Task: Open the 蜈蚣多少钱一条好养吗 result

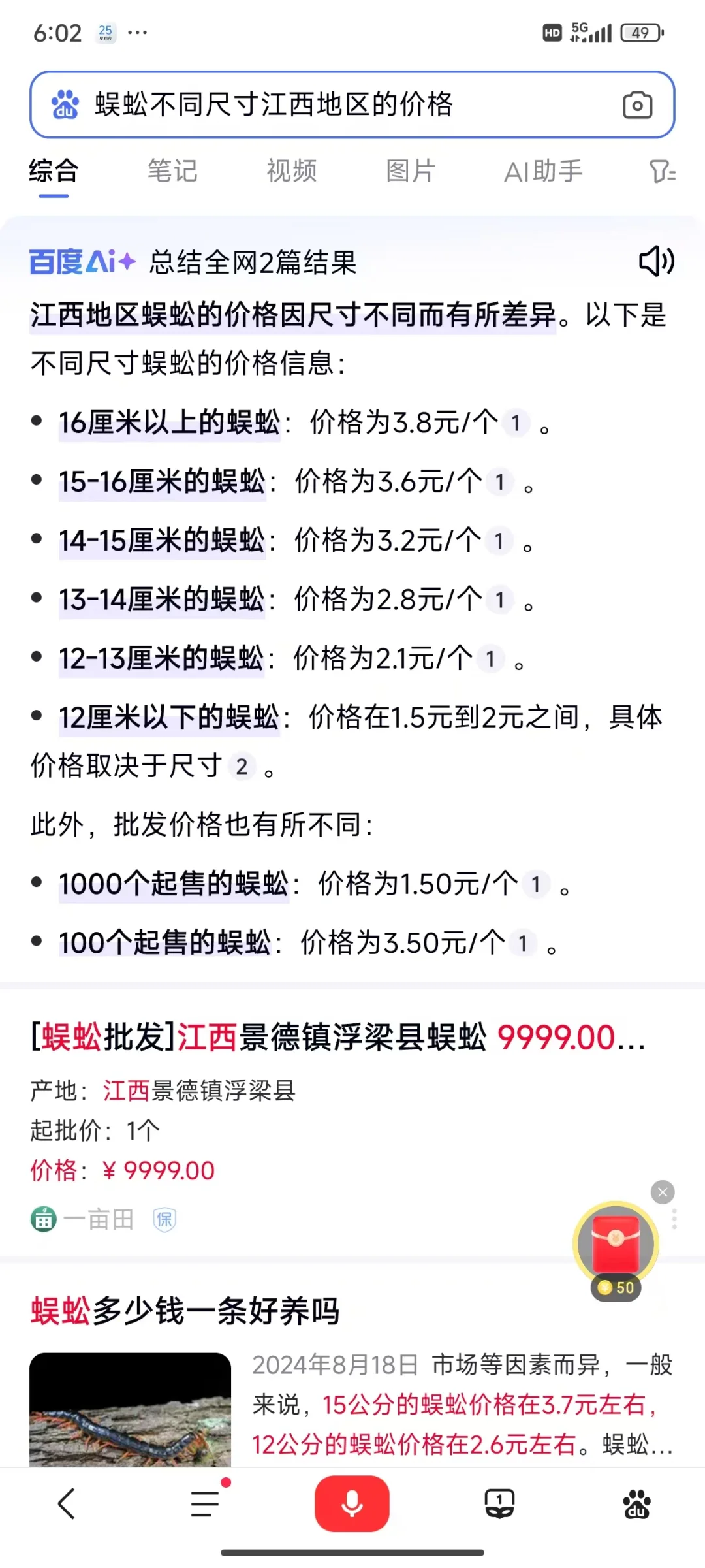Action: tap(185, 1311)
